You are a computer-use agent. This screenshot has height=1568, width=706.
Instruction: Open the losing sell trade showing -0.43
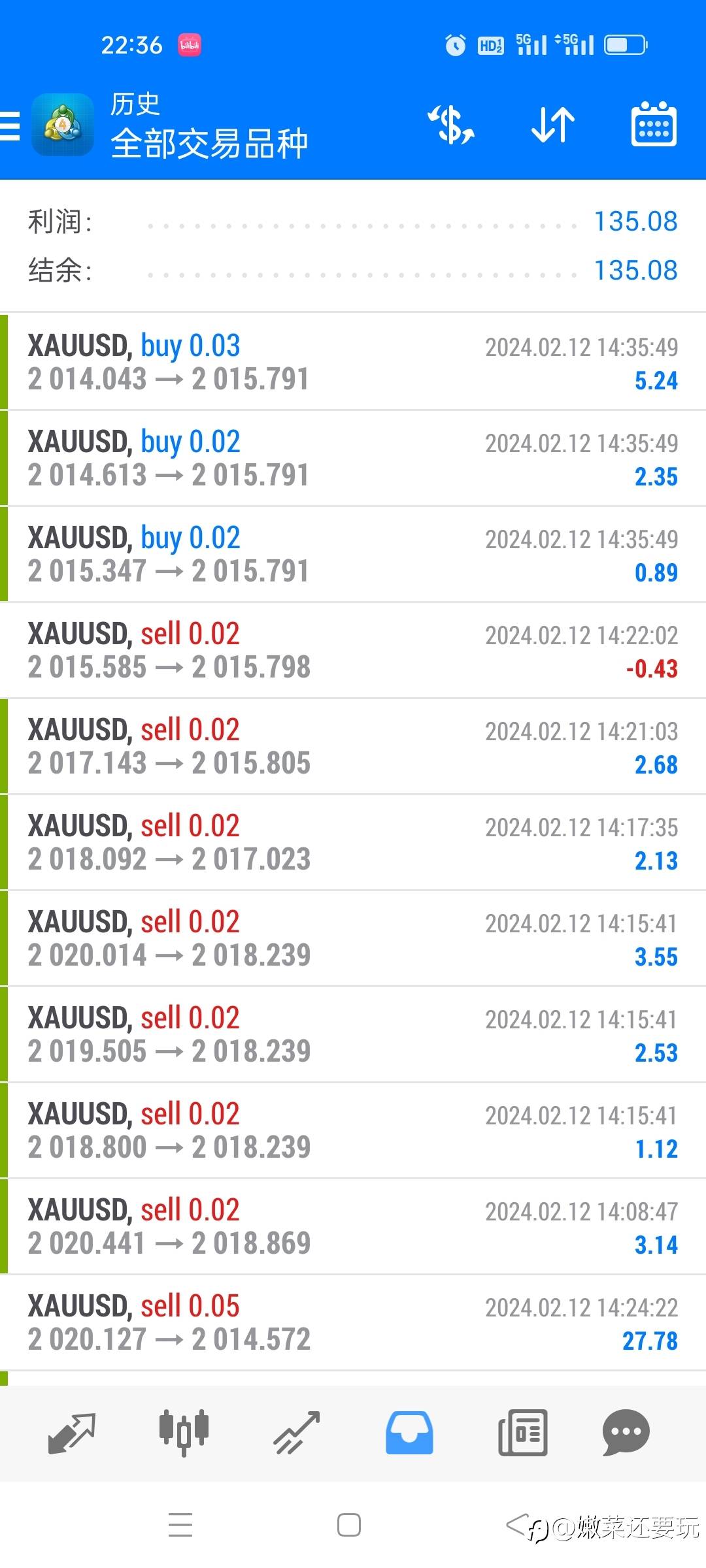point(353,650)
